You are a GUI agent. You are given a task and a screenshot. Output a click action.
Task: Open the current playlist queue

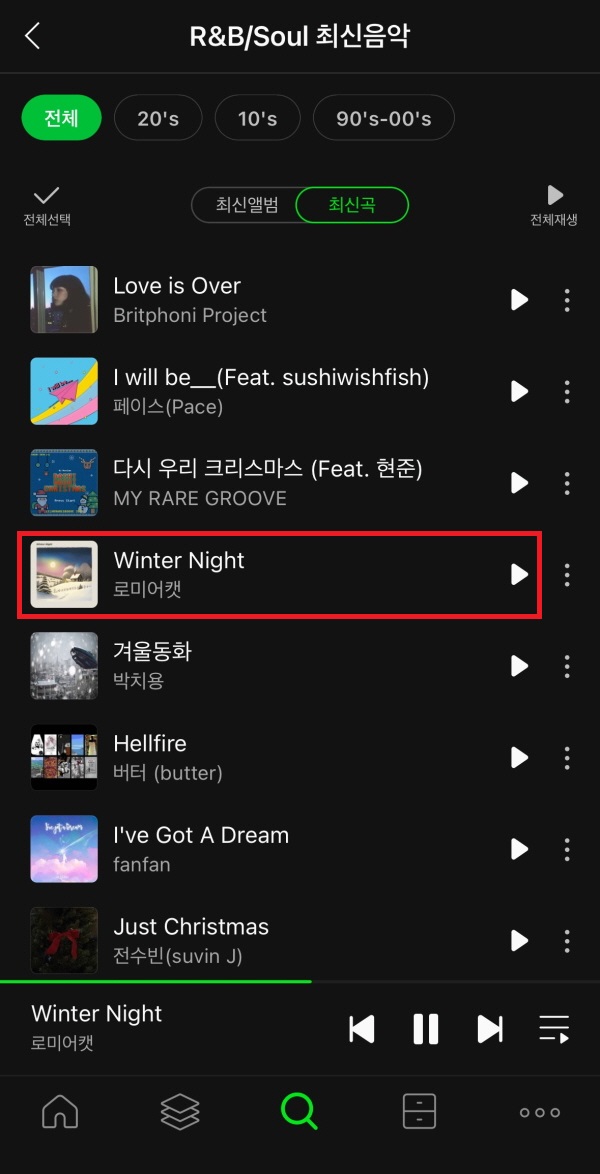pos(554,1028)
